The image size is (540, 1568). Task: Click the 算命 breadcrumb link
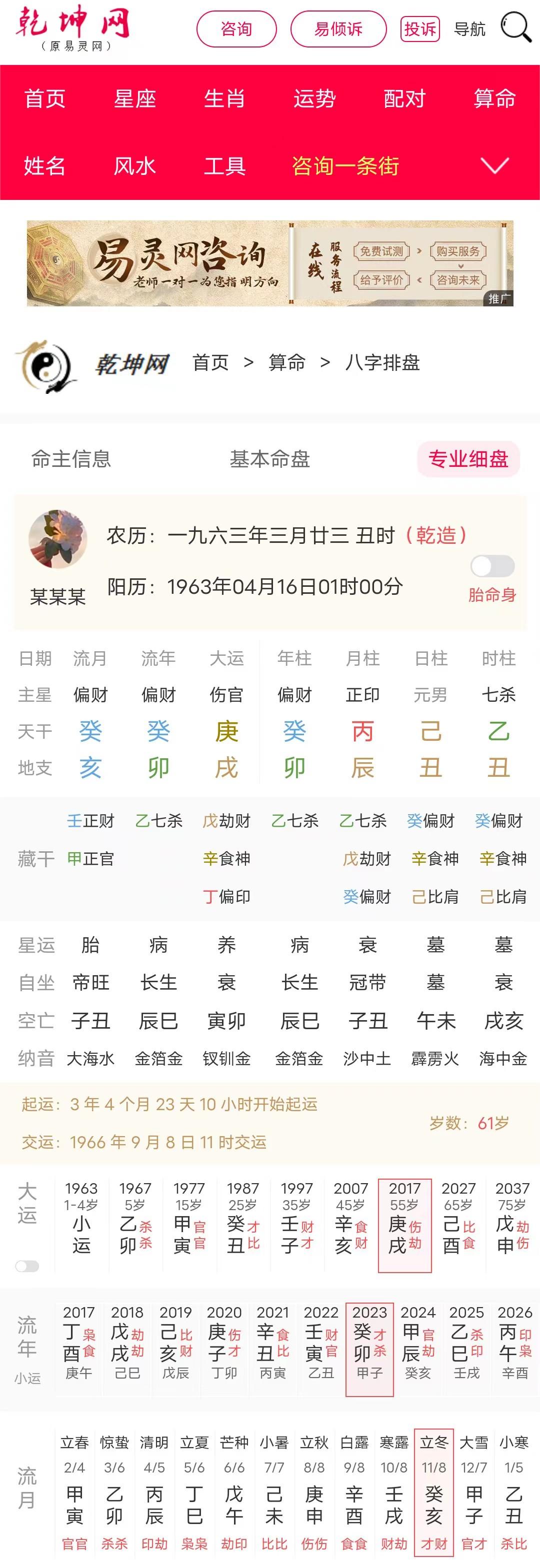287,363
